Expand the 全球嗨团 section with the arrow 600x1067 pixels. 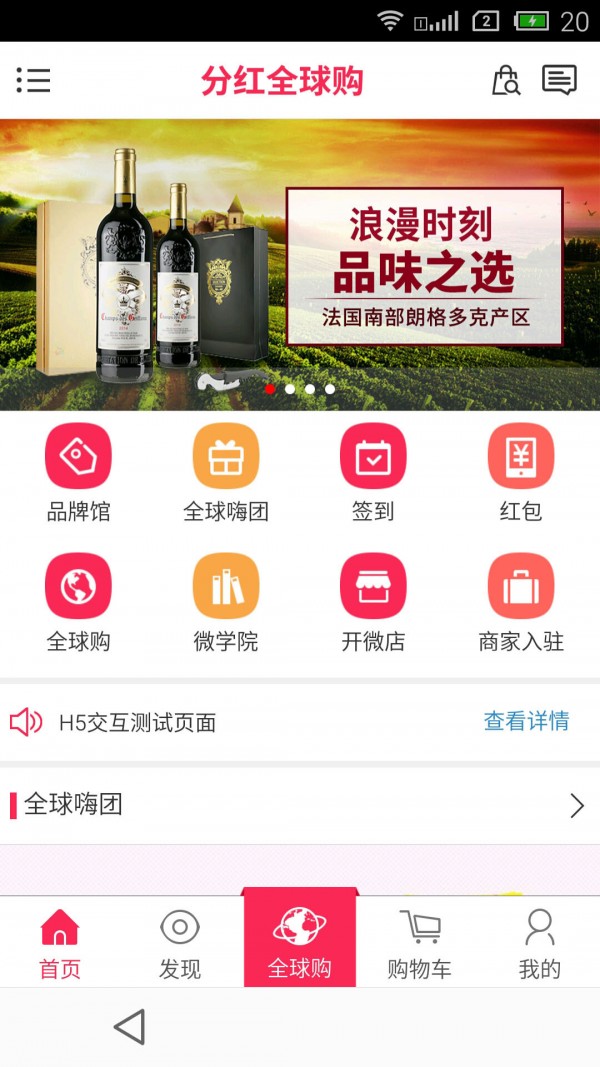(x=576, y=805)
